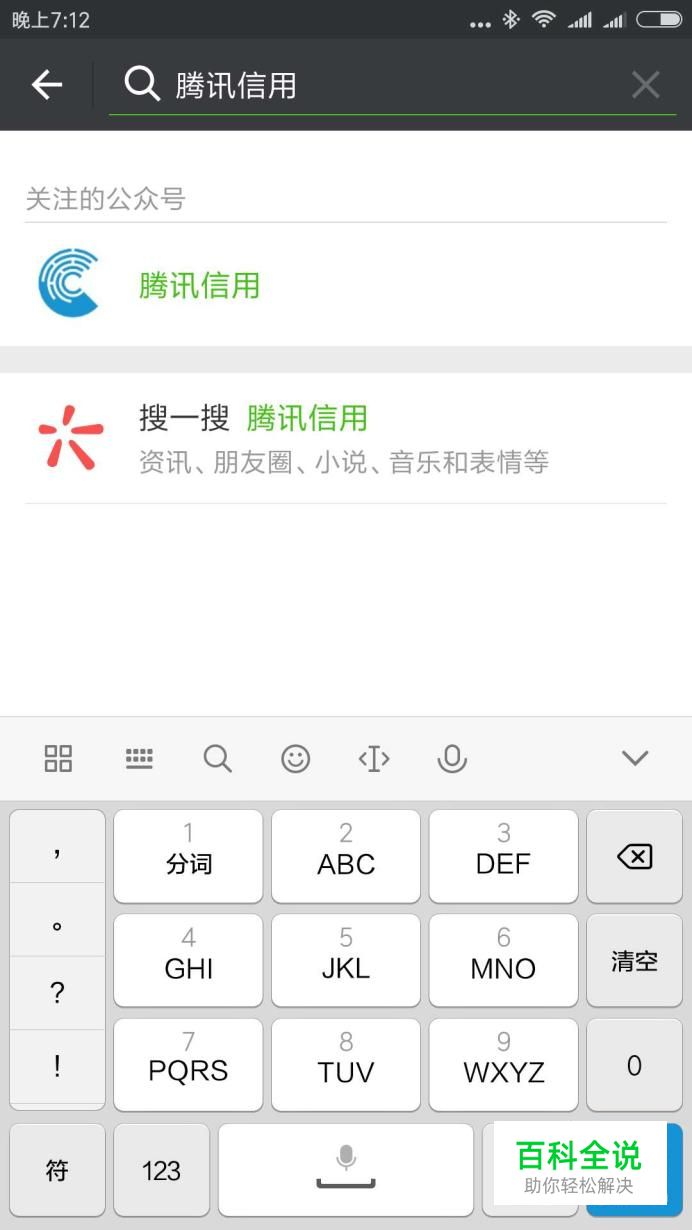The width and height of the screenshot is (692, 1230).
Task: Tap the 分词 key
Action: point(188,856)
